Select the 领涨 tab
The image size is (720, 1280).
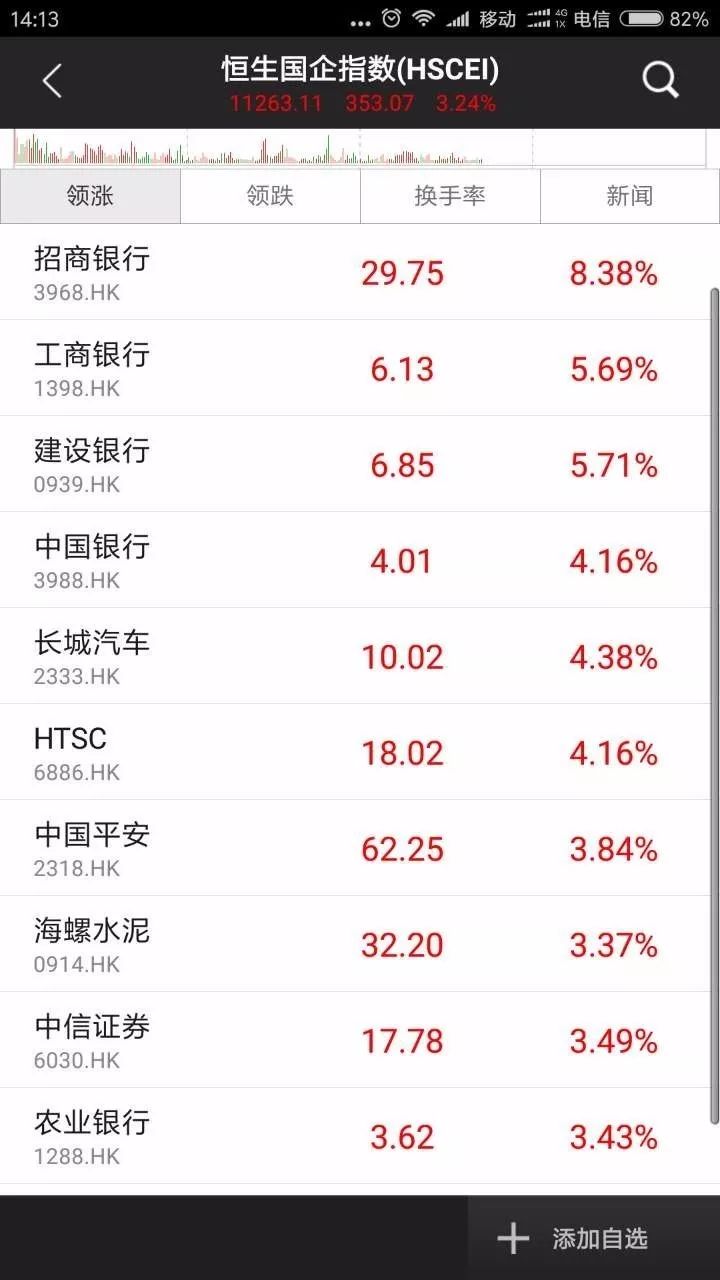point(90,196)
